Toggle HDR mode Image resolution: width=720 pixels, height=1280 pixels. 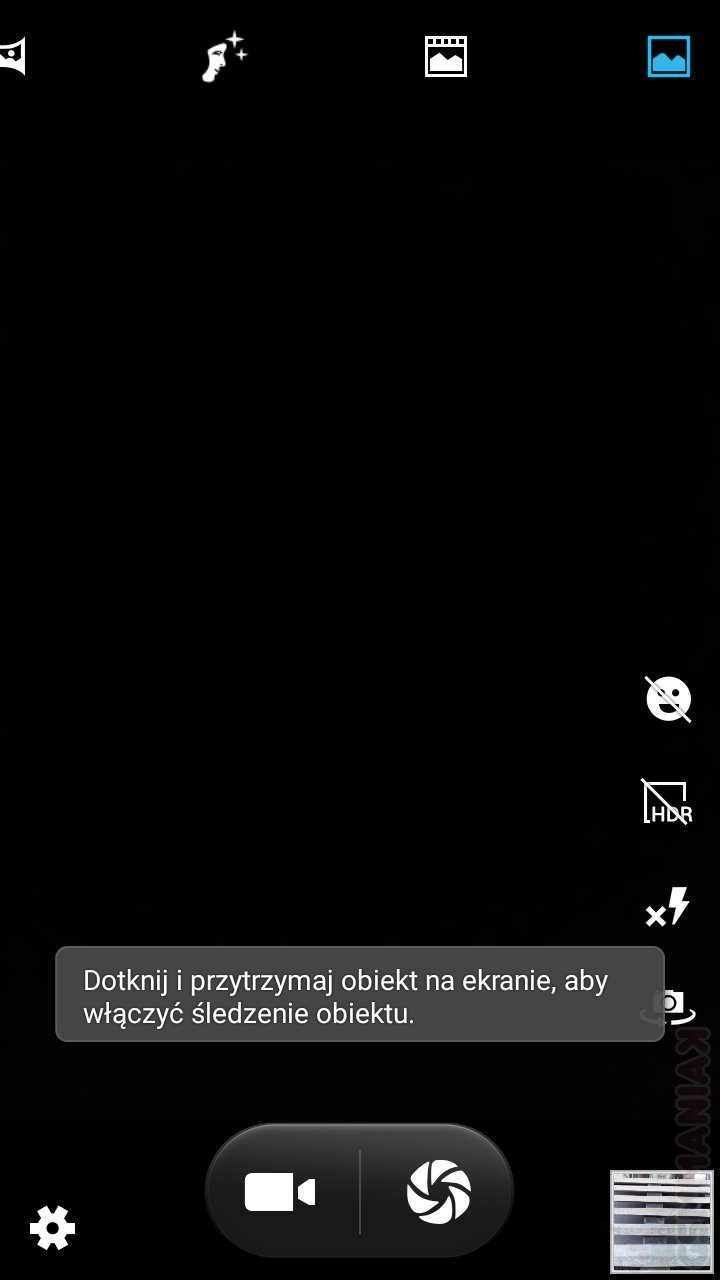[x=667, y=803]
